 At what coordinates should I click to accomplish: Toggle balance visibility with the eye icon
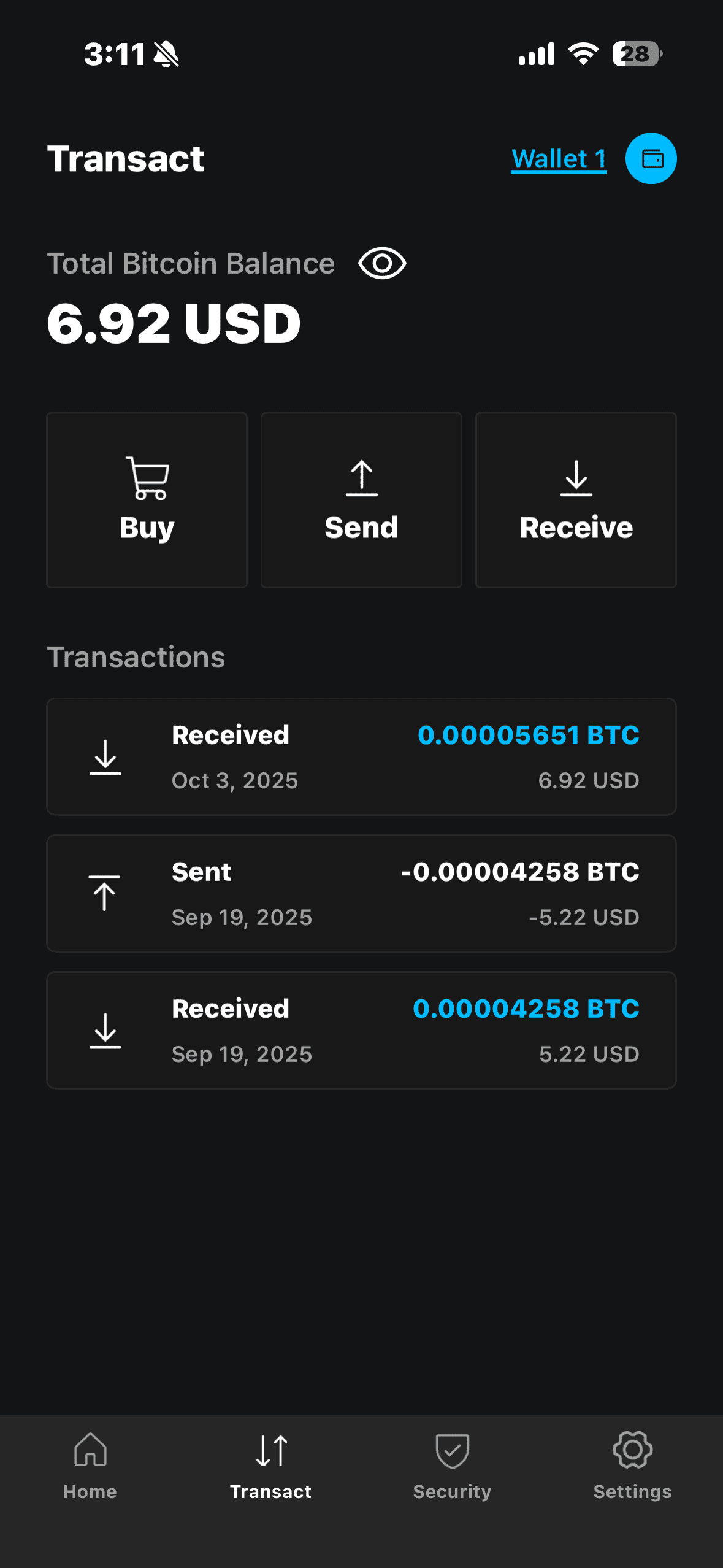[382, 263]
